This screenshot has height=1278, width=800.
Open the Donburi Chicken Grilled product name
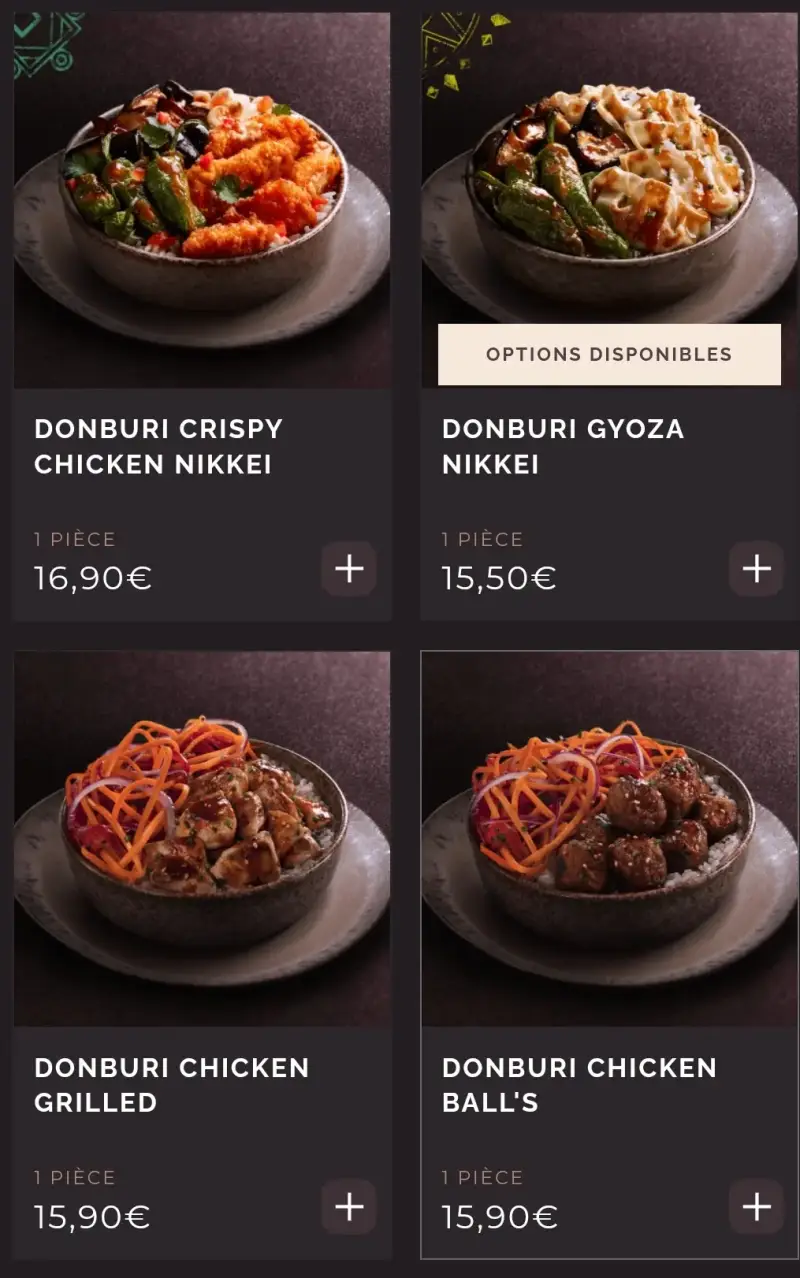coord(172,1085)
